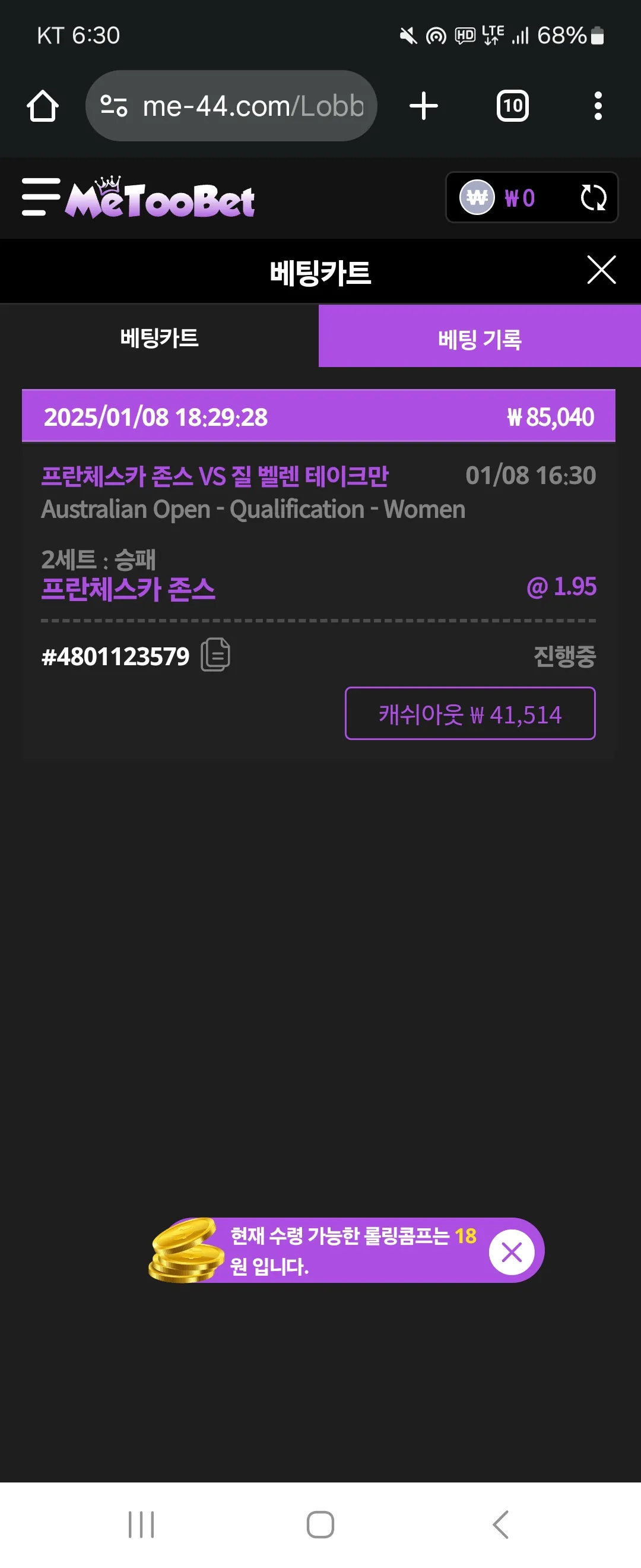Open the browser overflow menu
The image size is (641, 1568).
[598, 106]
